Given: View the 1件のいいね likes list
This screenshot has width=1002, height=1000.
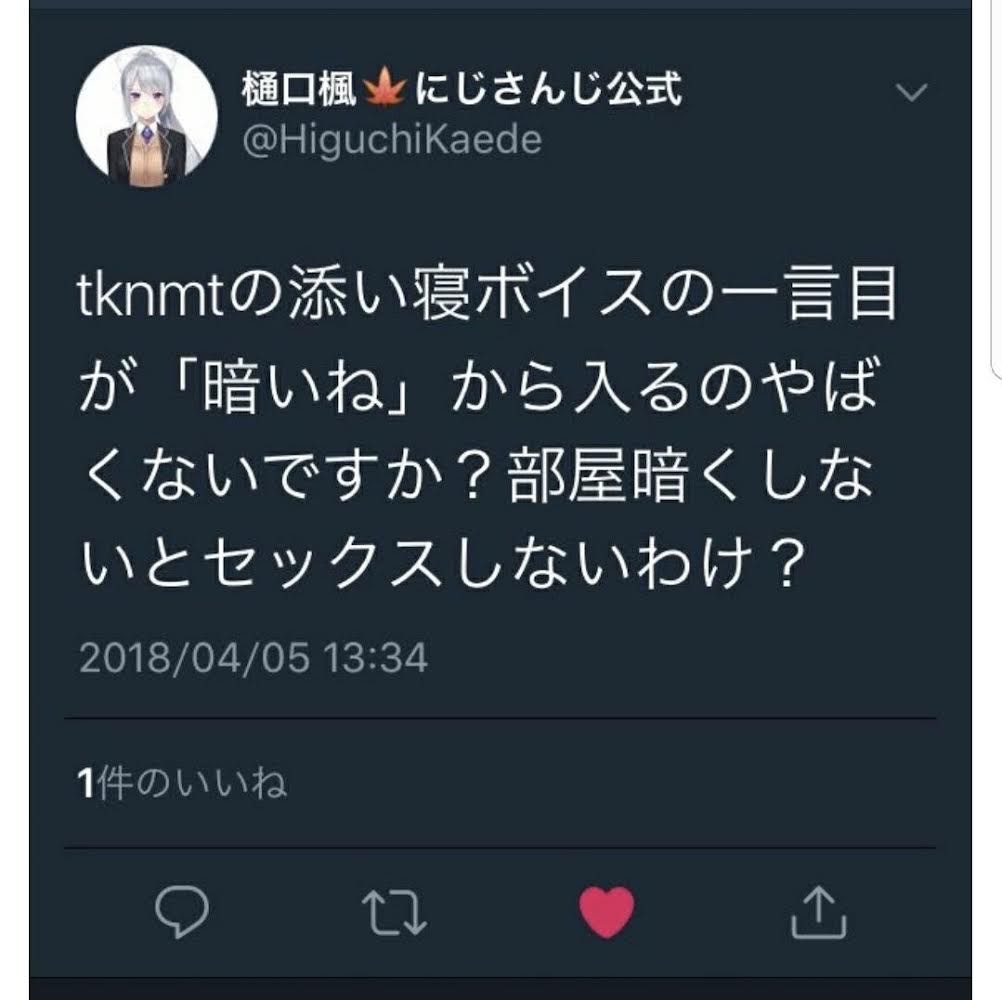Looking at the screenshot, I should pos(183,785).
